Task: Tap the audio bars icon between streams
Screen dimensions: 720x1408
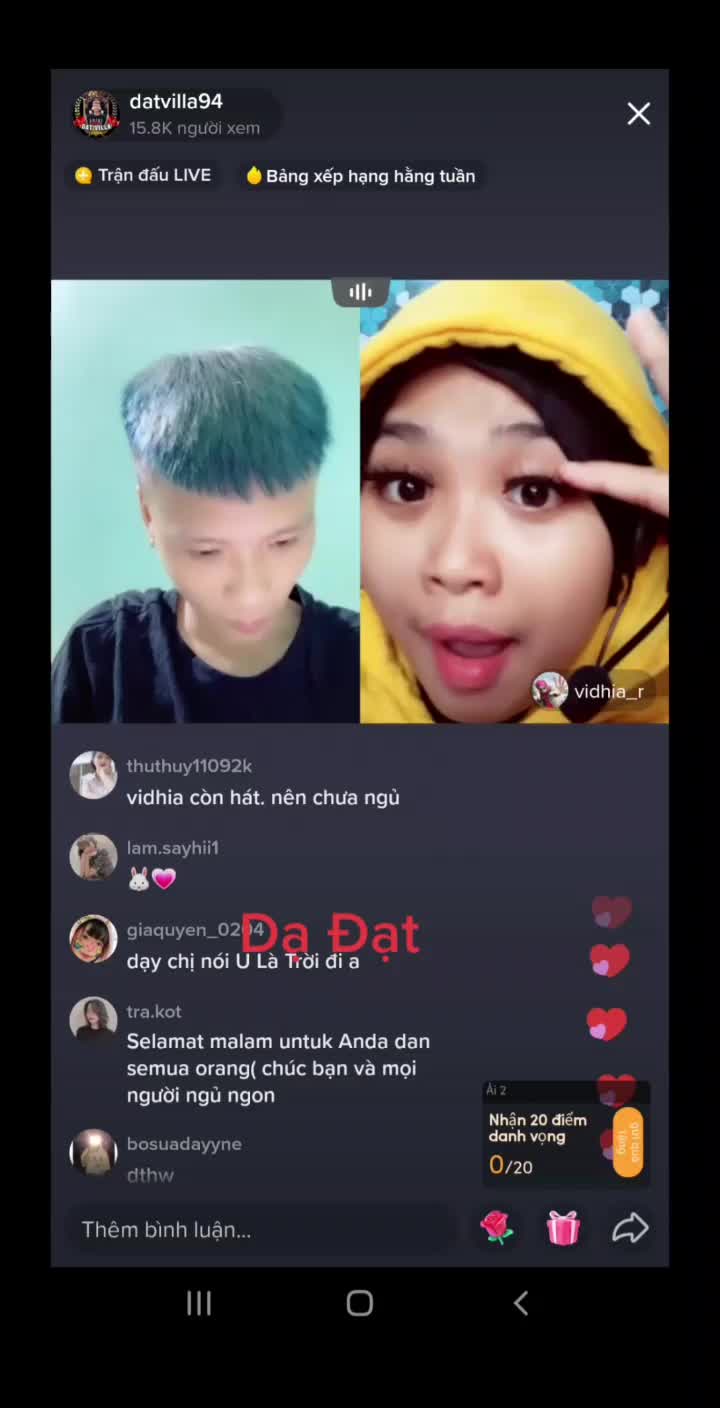Action: click(x=360, y=292)
